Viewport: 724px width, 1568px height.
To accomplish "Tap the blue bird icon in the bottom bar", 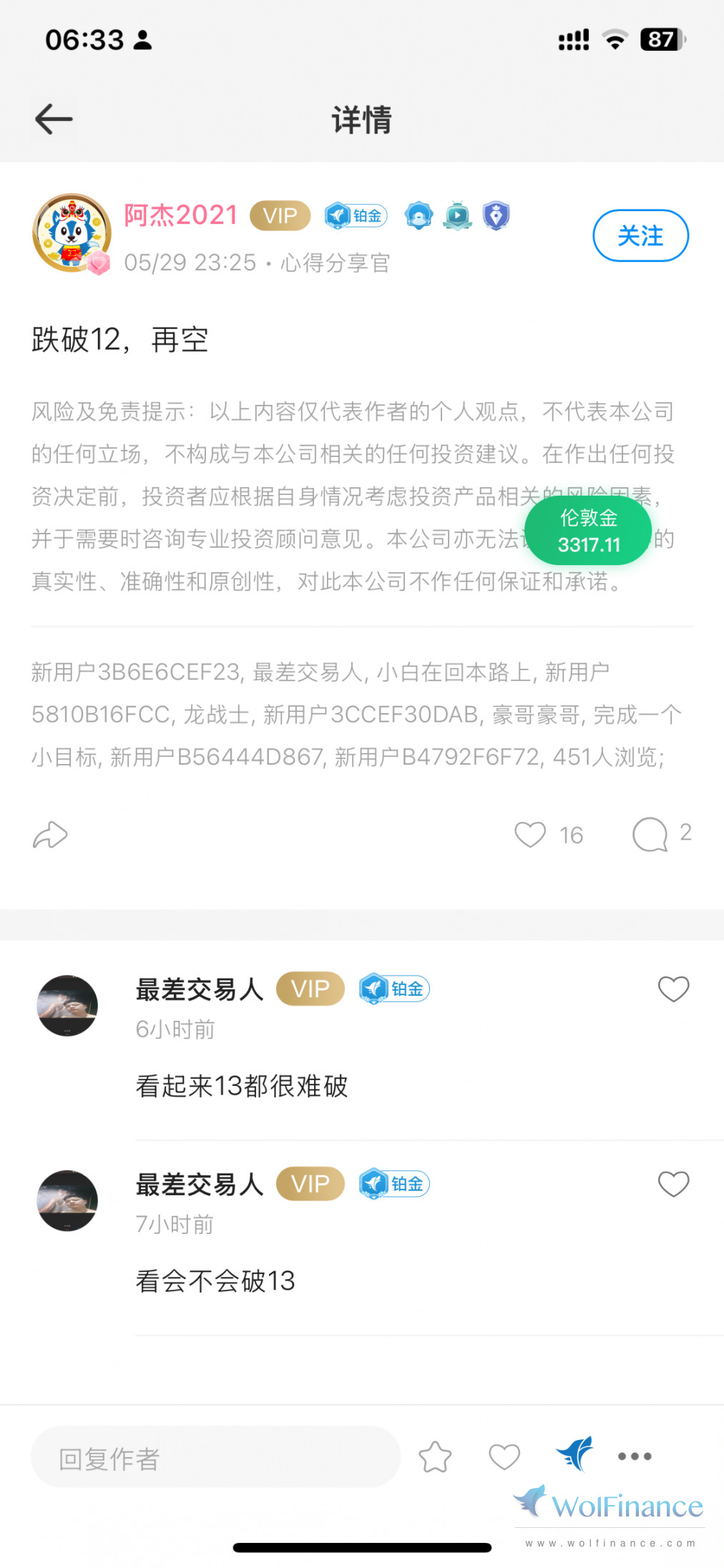I will pos(575,1454).
